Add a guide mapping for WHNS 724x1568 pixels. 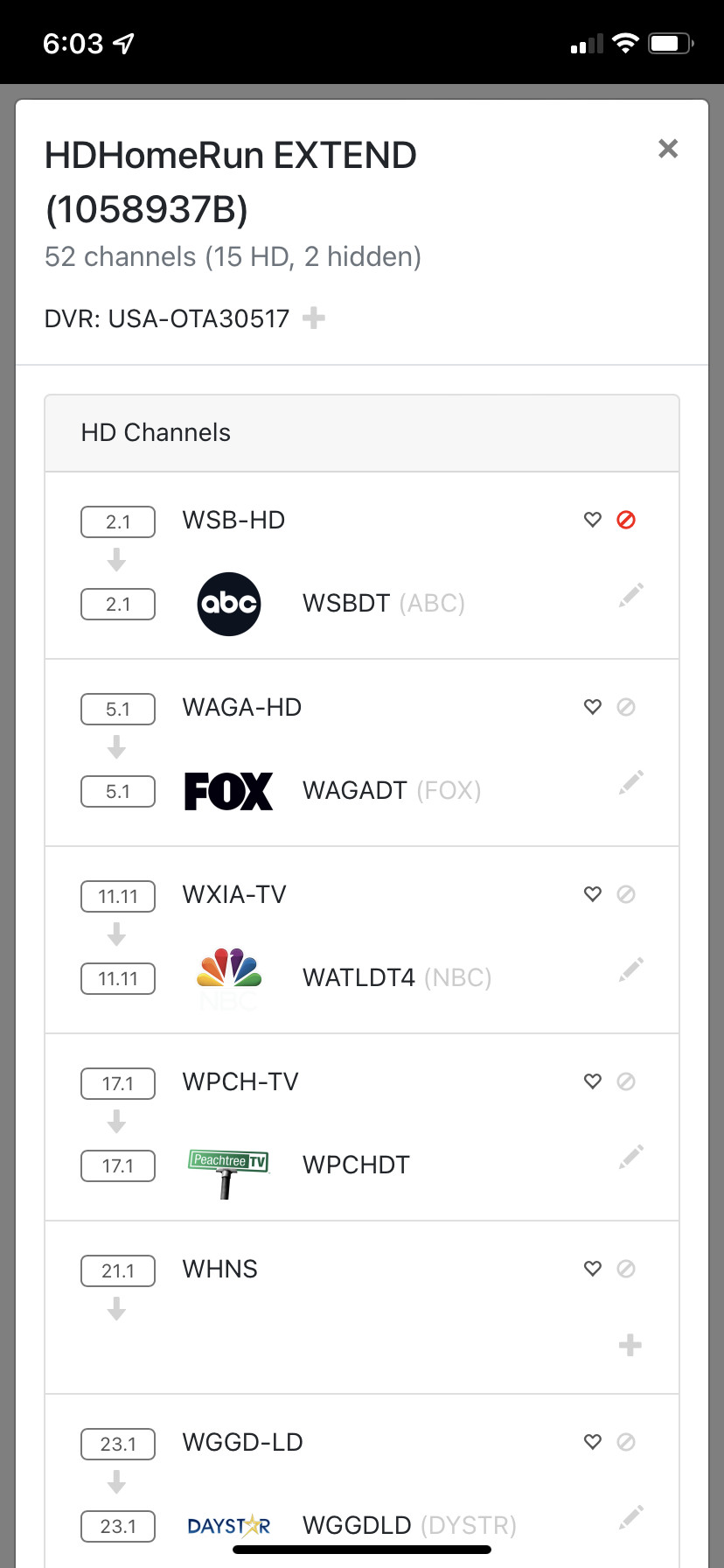[x=630, y=1346]
